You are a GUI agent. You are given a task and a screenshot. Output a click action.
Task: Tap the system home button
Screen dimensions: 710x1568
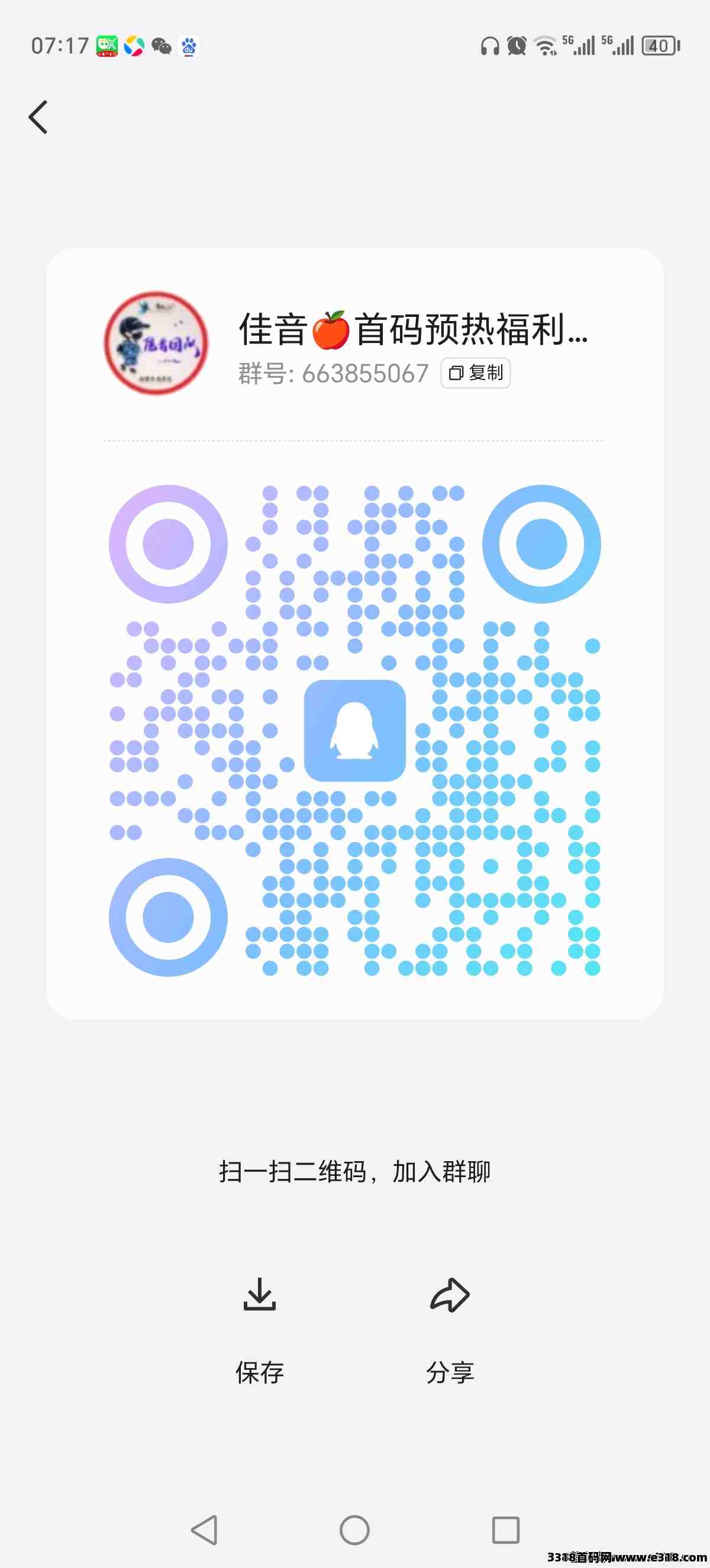(355, 1530)
